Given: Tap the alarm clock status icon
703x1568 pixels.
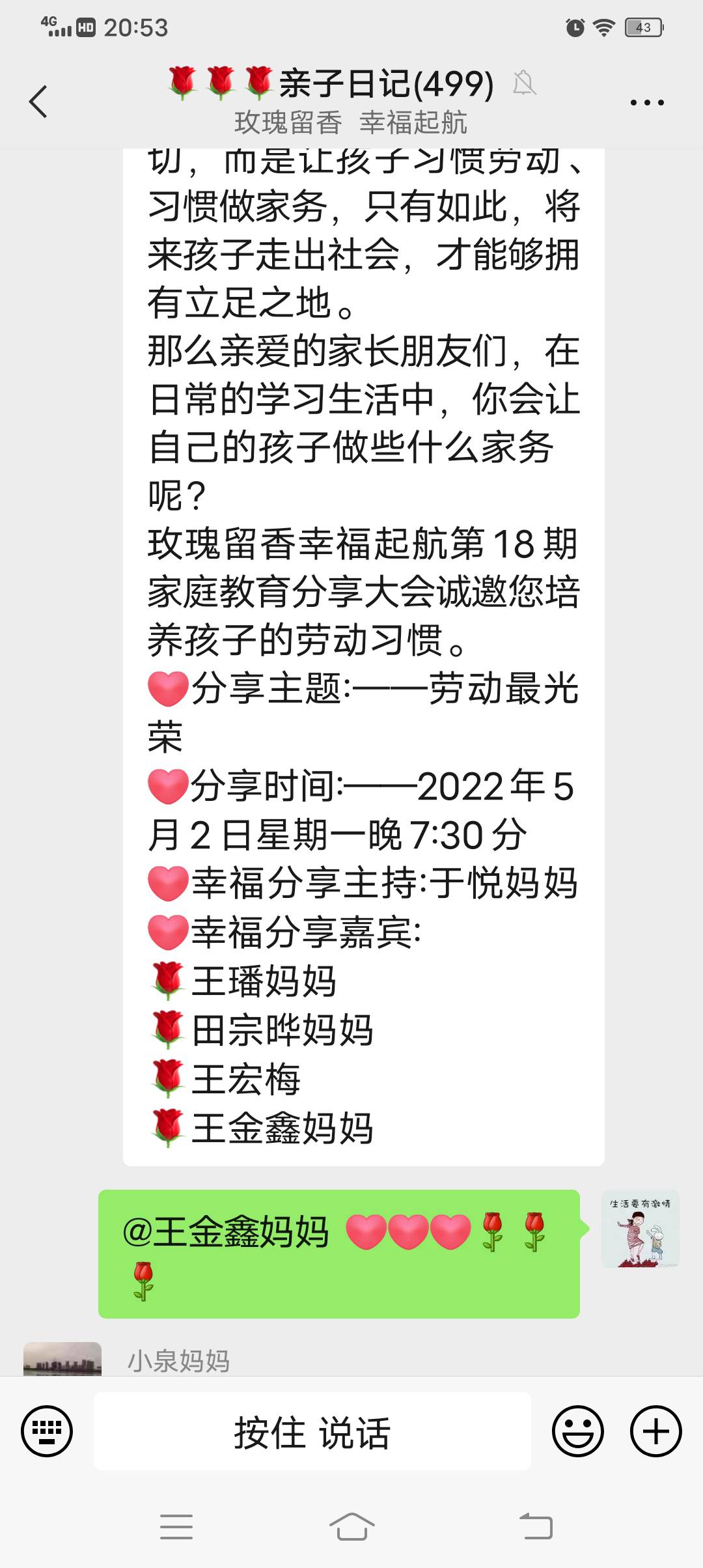Looking at the screenshot, I should [x=573, y=26].
